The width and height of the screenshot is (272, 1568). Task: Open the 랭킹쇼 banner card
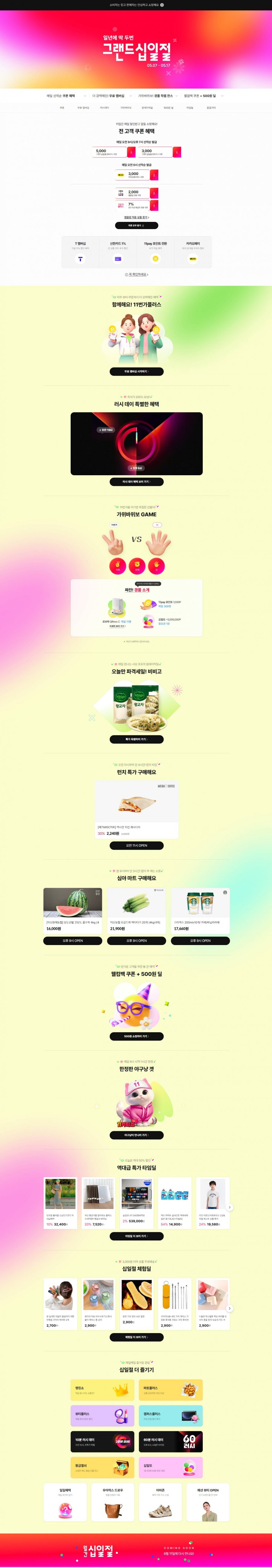[102, 1390]
